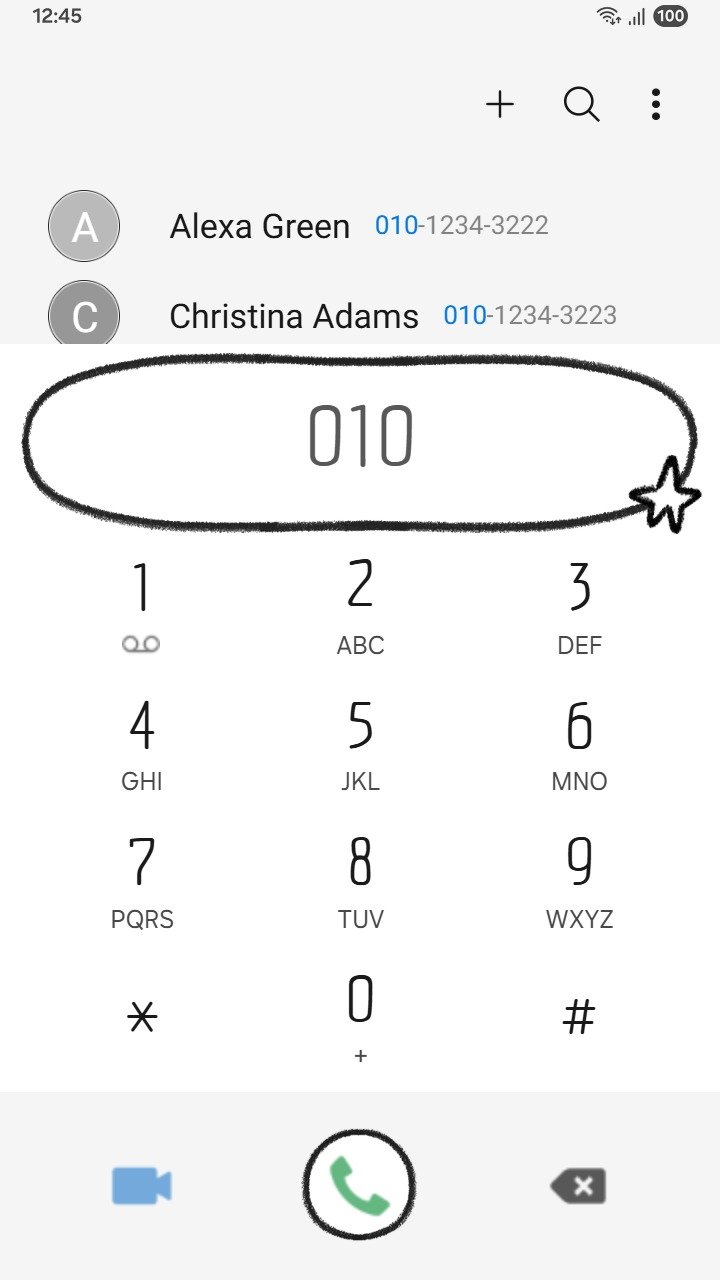This screenshot has height=1280, width=720.
Task: Open the three-dot overflow menu
Action: point(655,104)
